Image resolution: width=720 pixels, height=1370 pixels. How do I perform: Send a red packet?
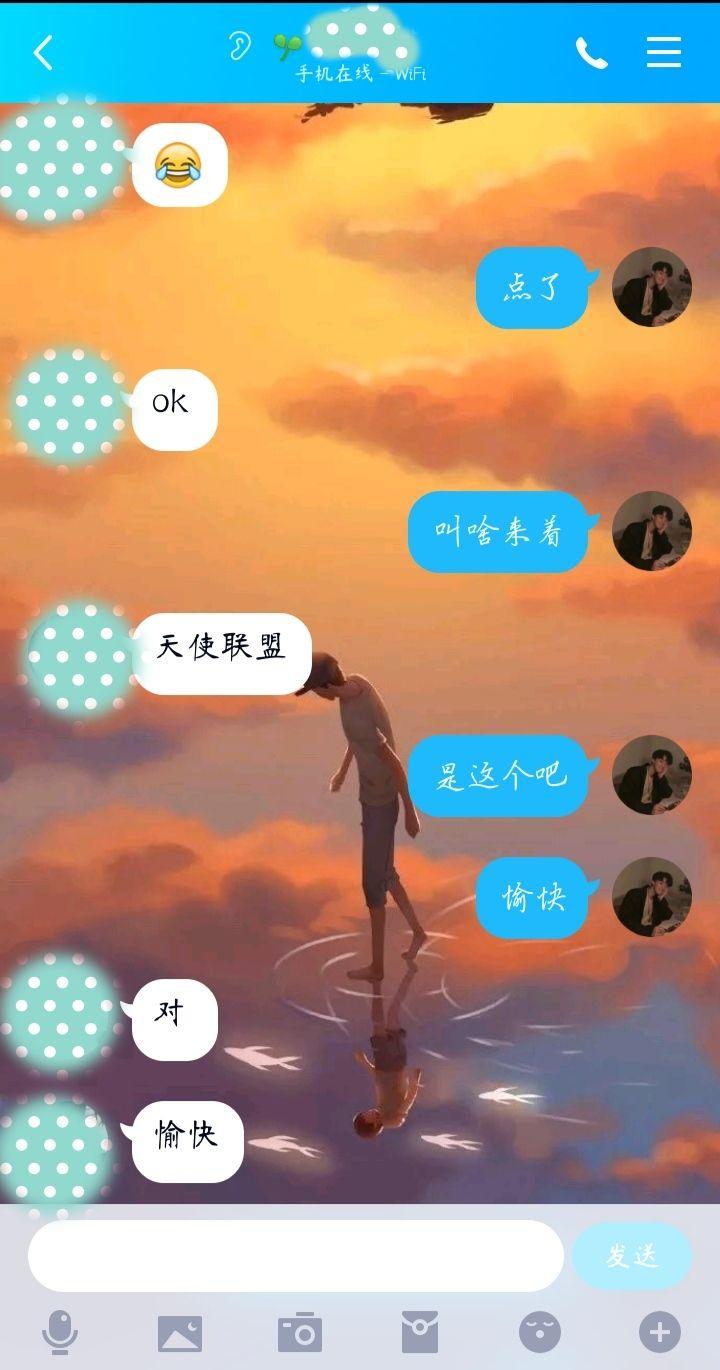coord(420,1333)
